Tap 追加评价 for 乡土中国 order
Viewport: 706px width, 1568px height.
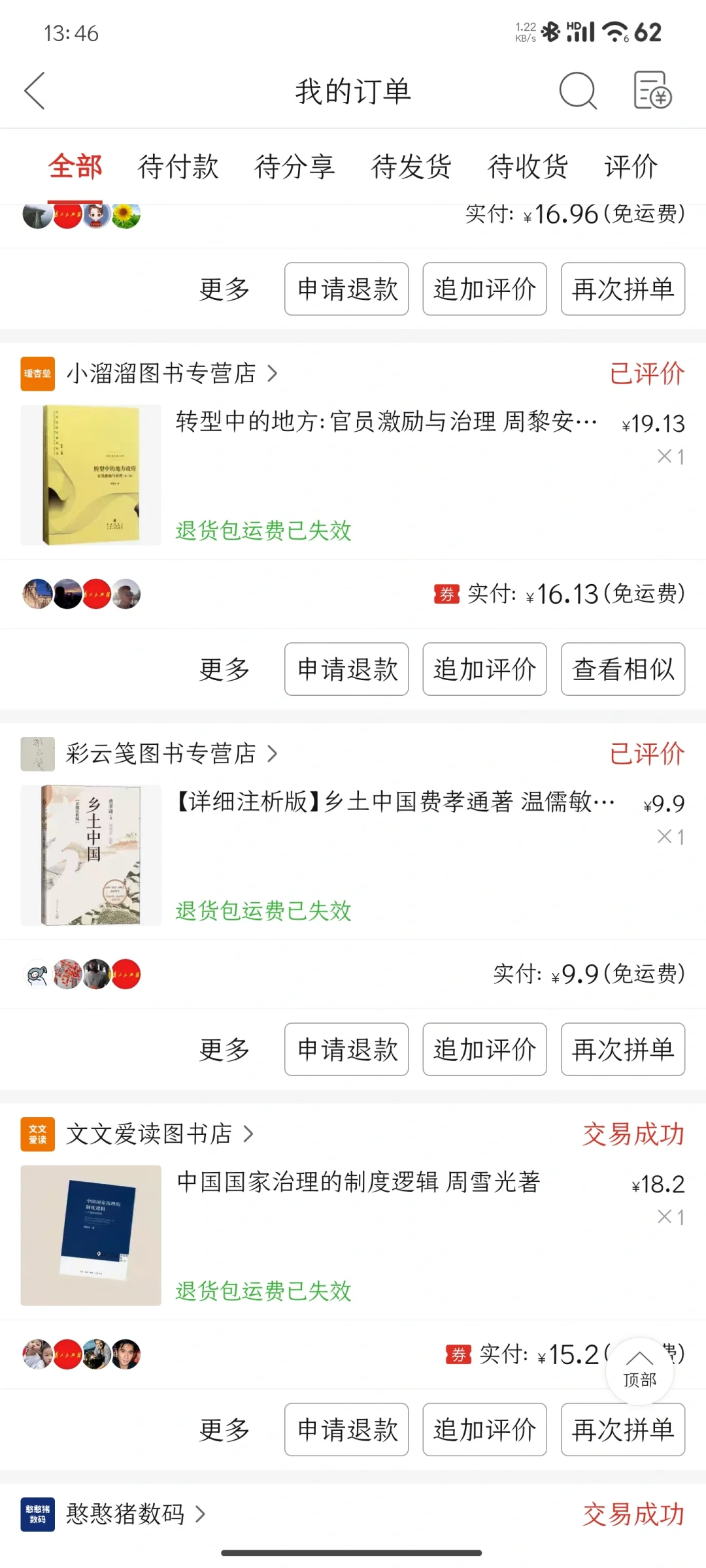point(484,1049)
